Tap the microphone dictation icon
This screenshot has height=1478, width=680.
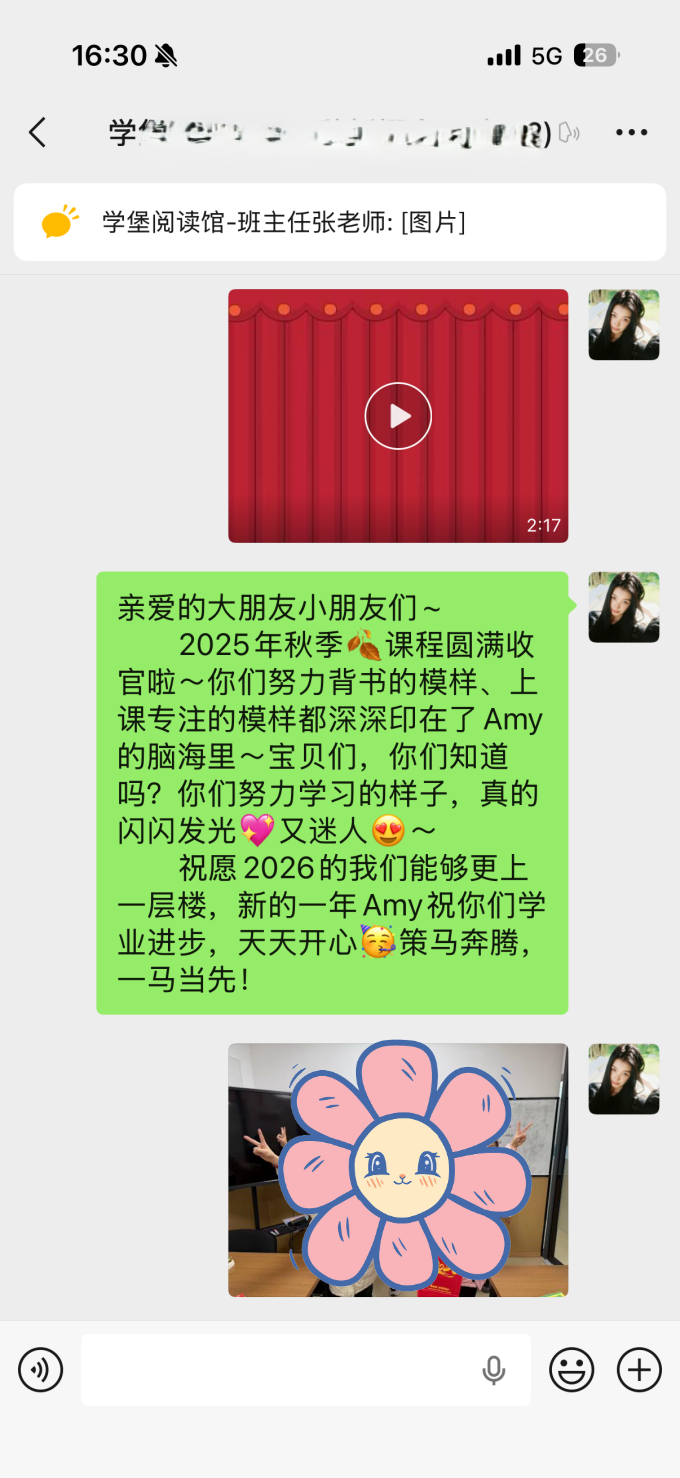click(493, 1369)
